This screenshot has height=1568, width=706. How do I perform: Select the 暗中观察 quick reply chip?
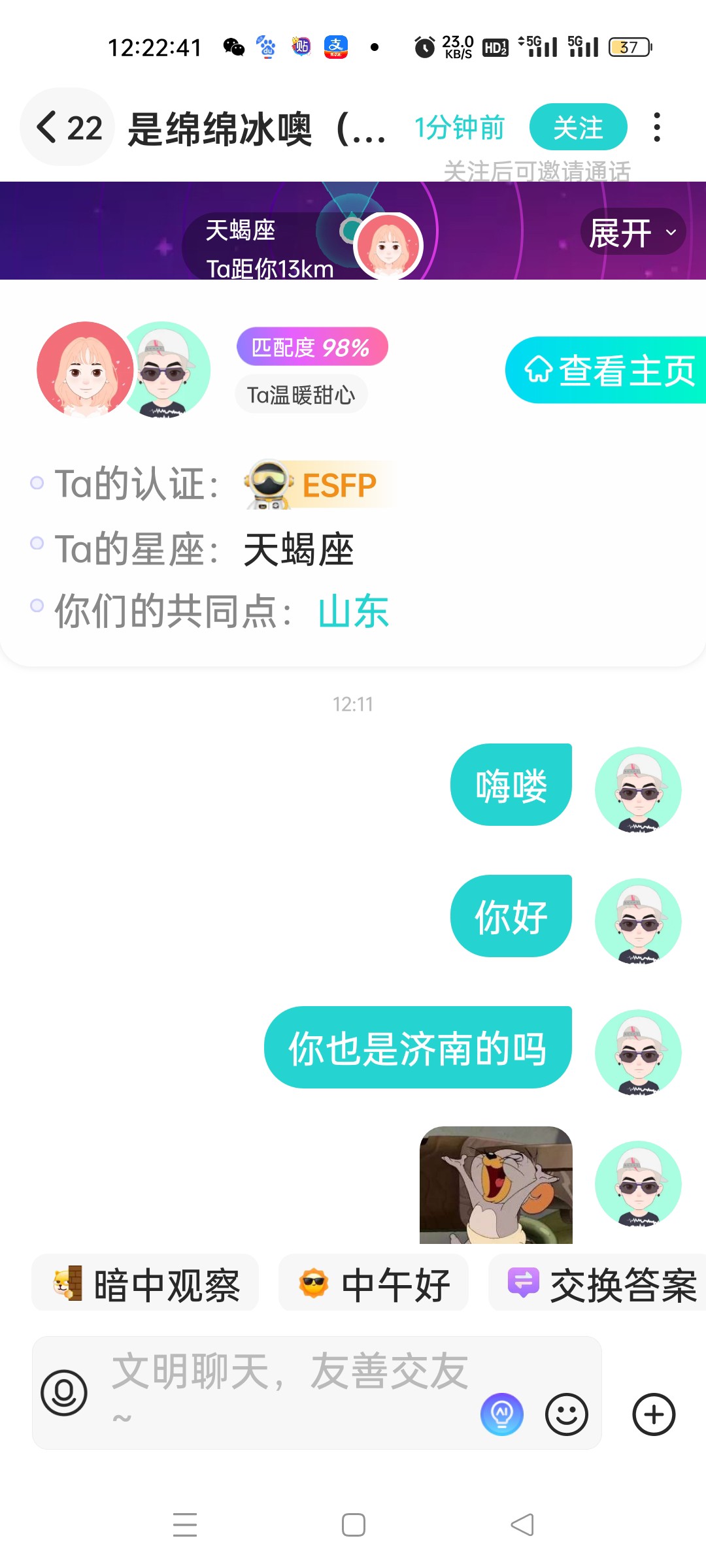click(145, 1284)
